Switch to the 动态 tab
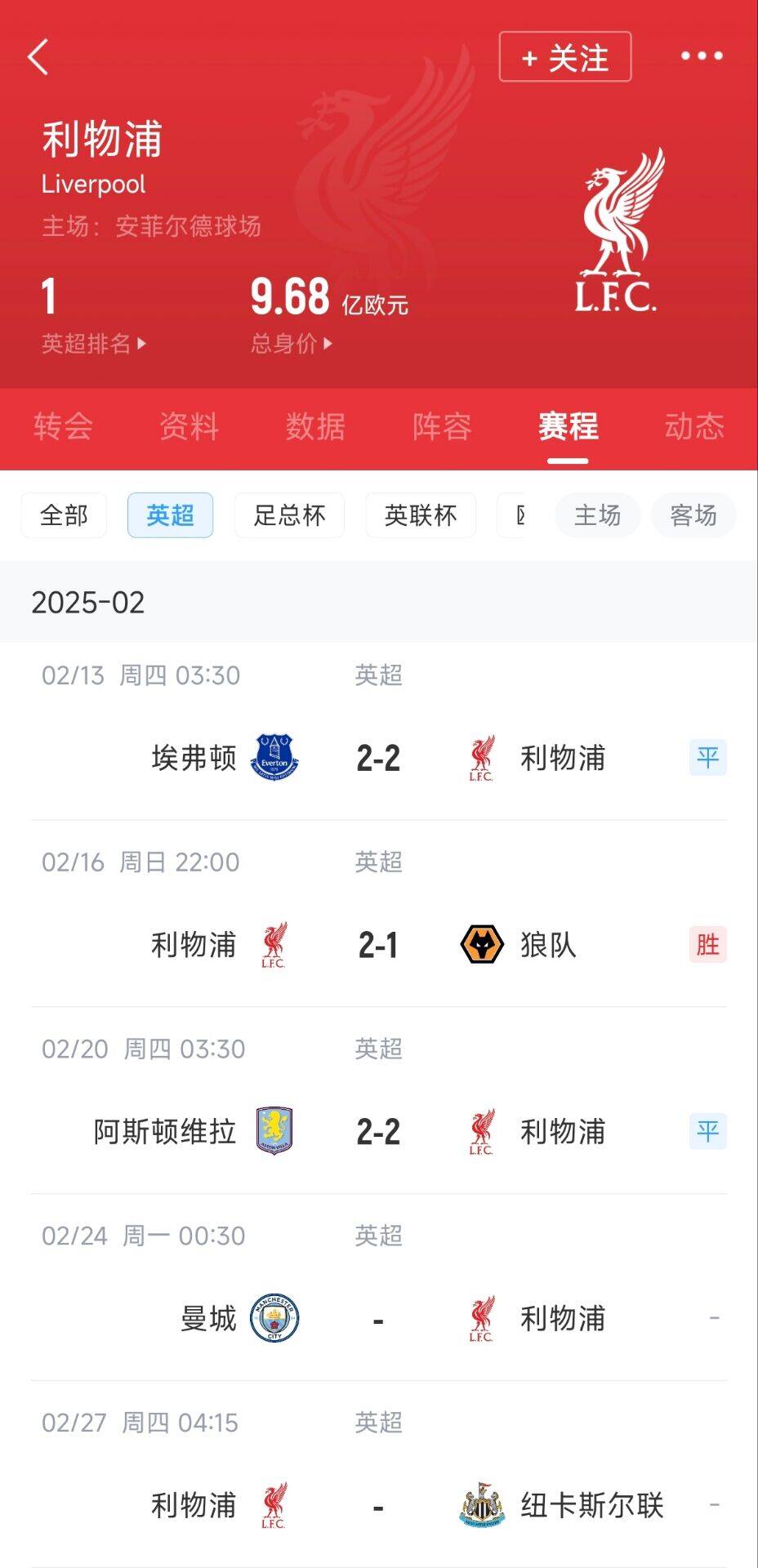The height and width of the screenshot is (1568, 758). click(693, 426)
